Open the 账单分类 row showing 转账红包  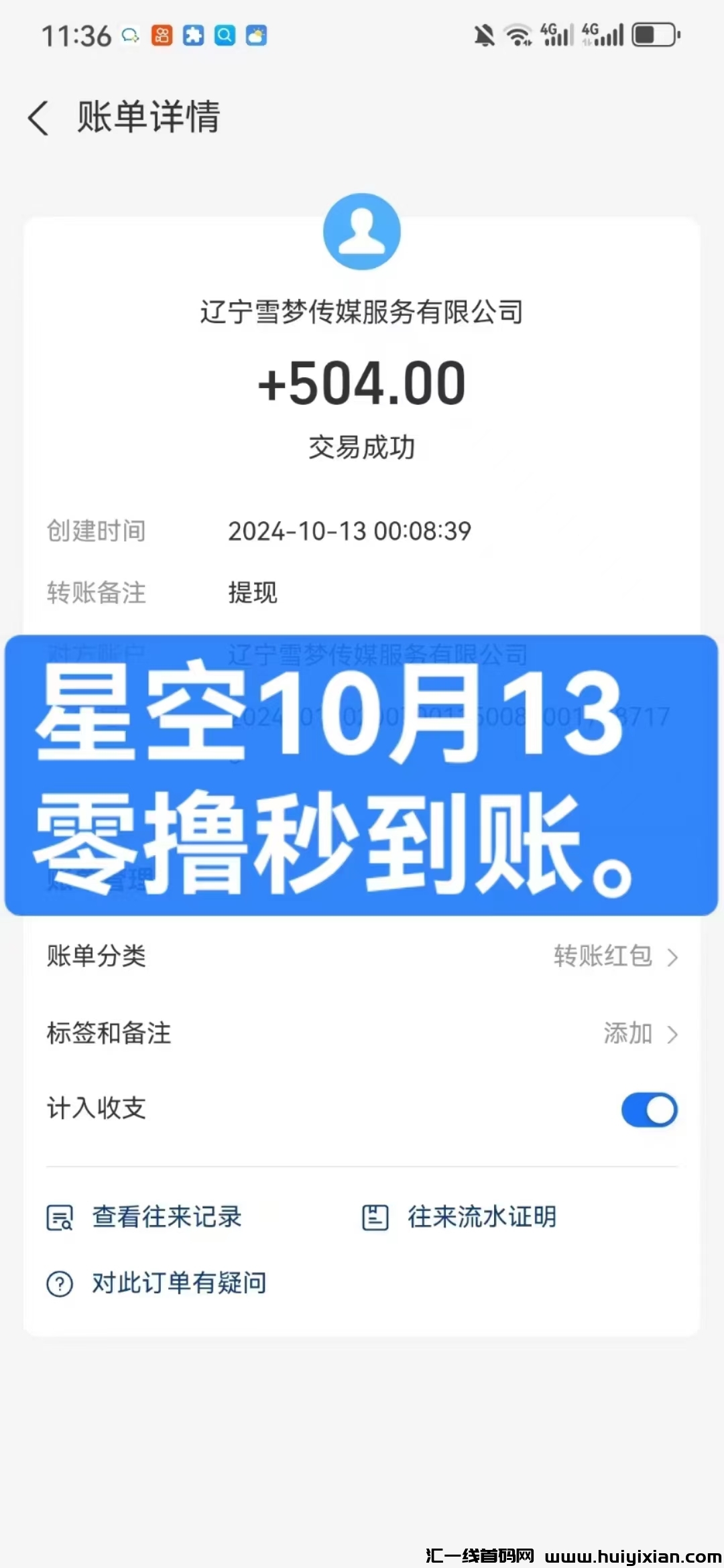614,956
